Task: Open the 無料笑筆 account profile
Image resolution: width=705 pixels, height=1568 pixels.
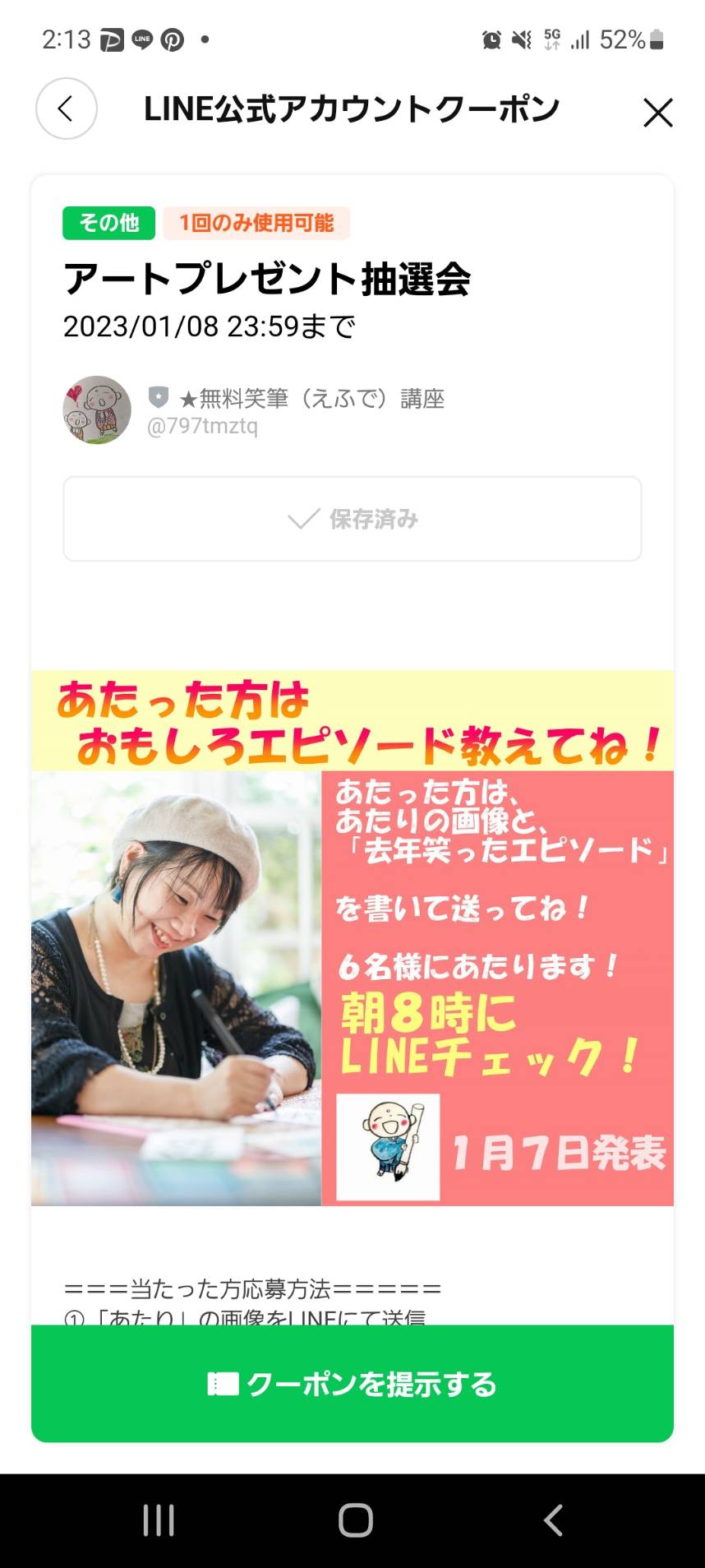Action: point(255,410)
